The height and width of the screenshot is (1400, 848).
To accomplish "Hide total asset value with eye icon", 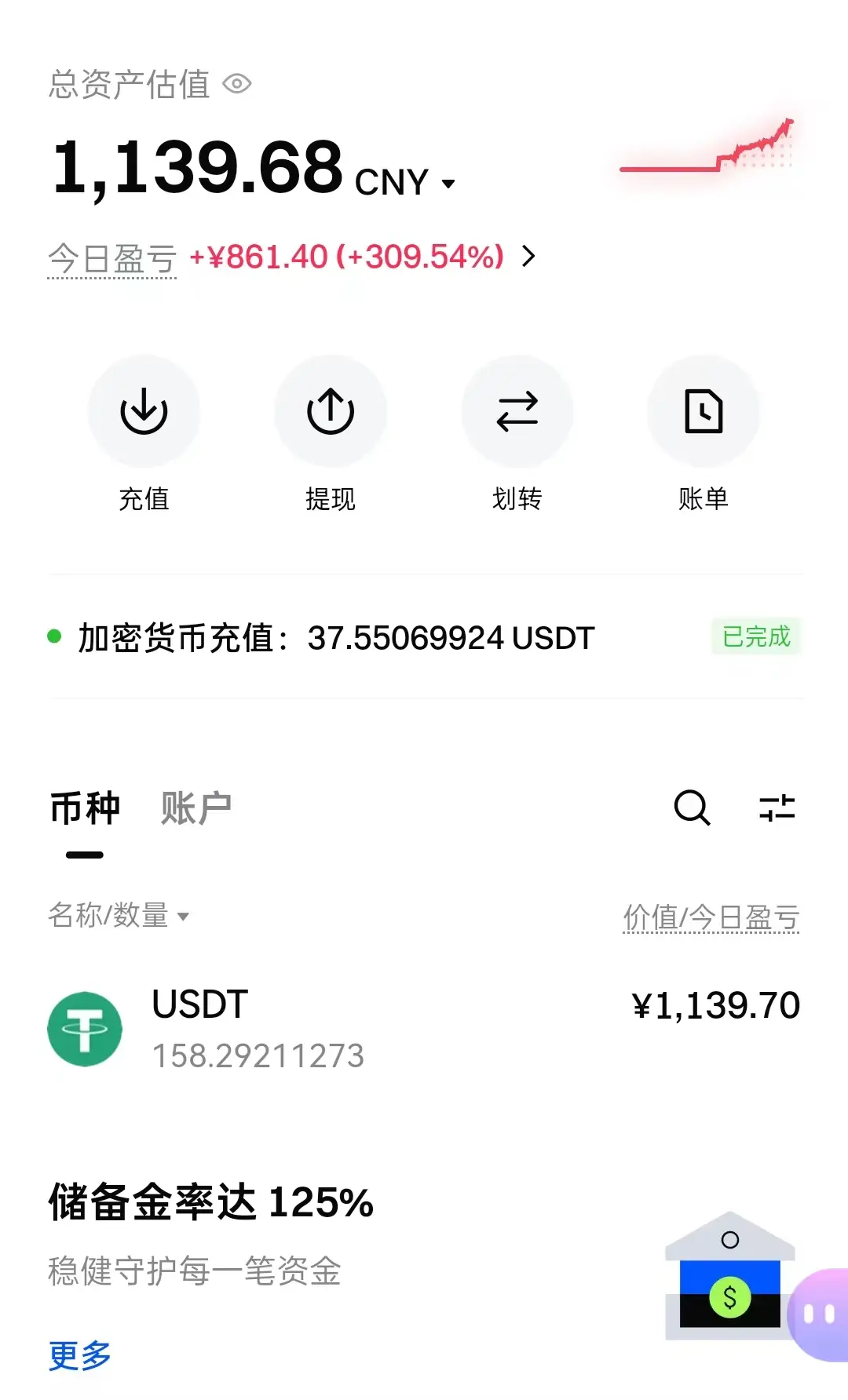I will tap(236, 84).
